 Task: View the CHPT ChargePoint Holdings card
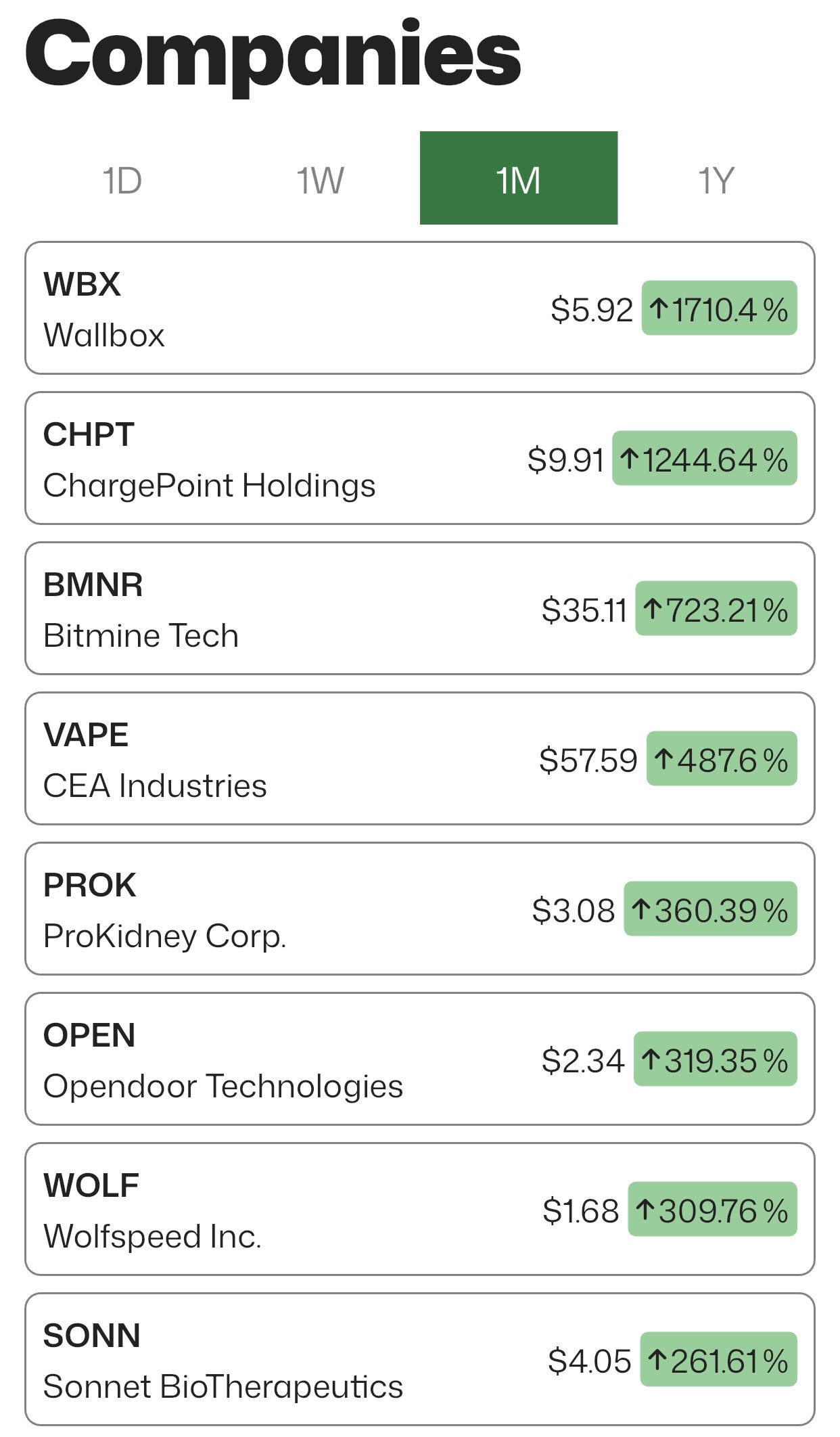click(419, 458)
